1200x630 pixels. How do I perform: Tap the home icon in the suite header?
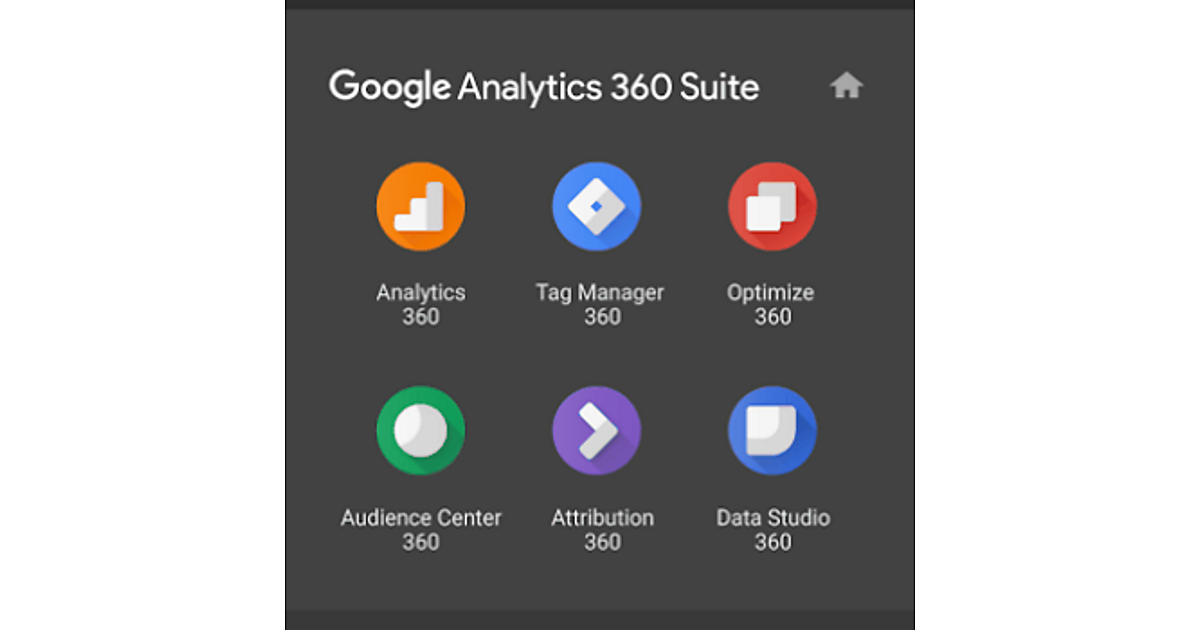[x=846, y=87]
